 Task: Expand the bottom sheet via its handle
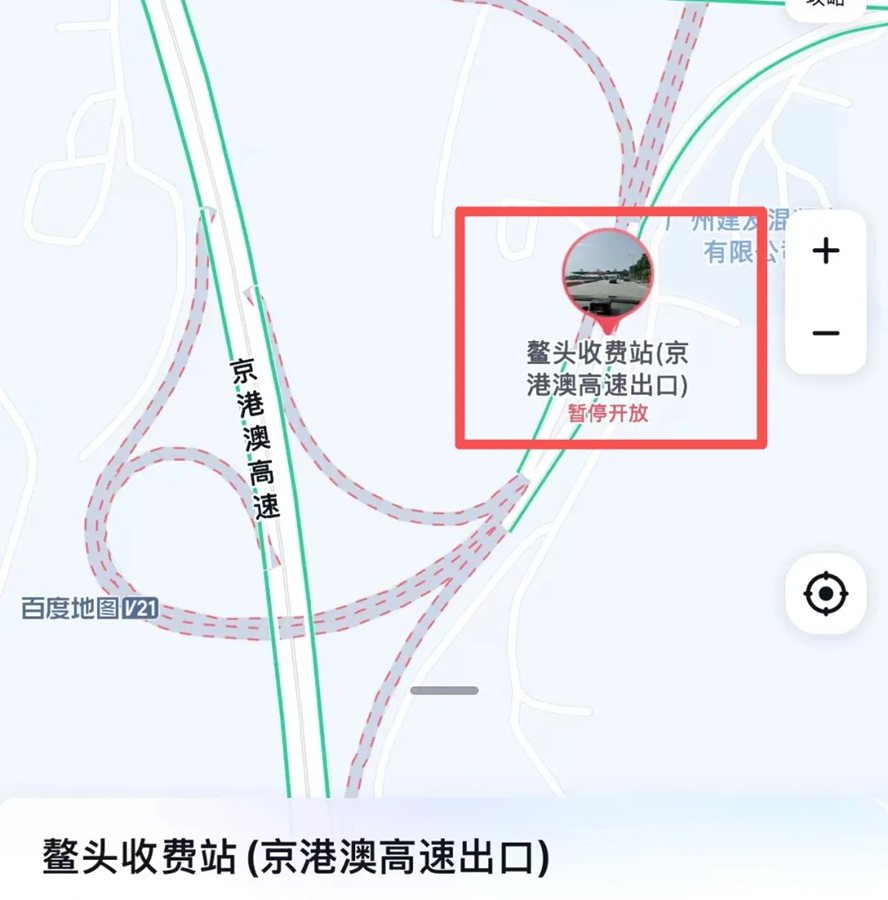click(444, 690)
